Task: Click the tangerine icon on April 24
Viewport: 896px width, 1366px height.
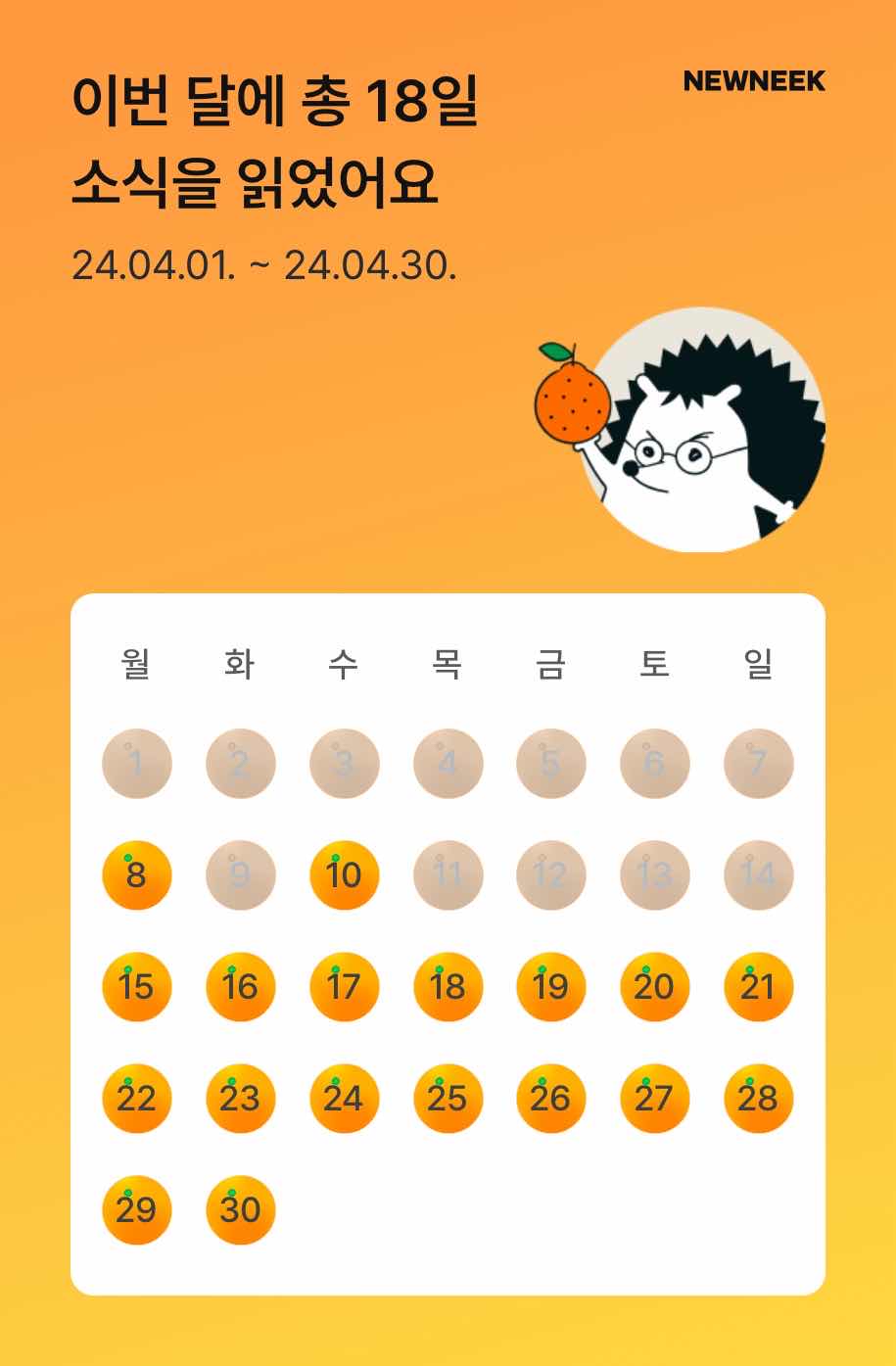Action: pyautogui.click(x=344, y=1098)
